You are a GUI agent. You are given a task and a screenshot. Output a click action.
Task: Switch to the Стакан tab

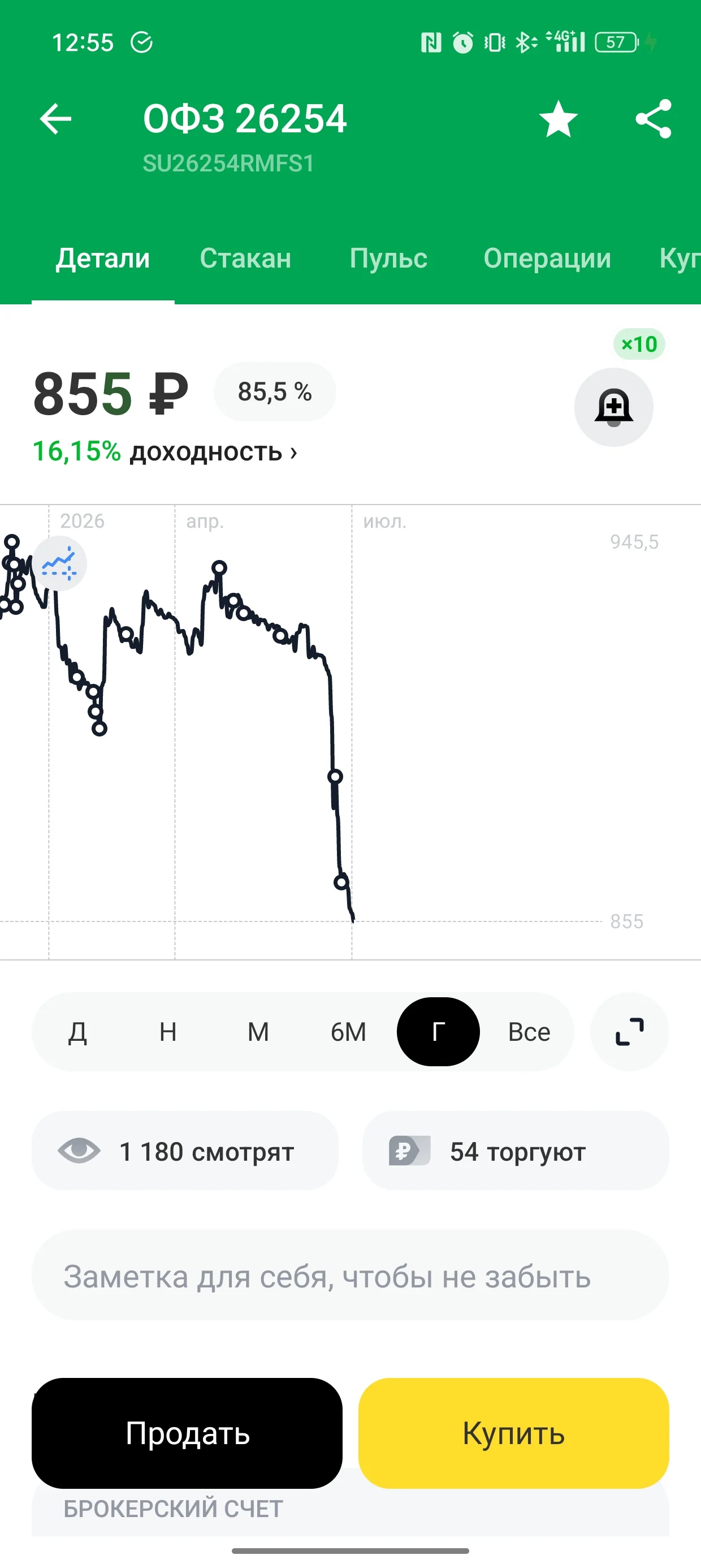(x=245, y=258)
